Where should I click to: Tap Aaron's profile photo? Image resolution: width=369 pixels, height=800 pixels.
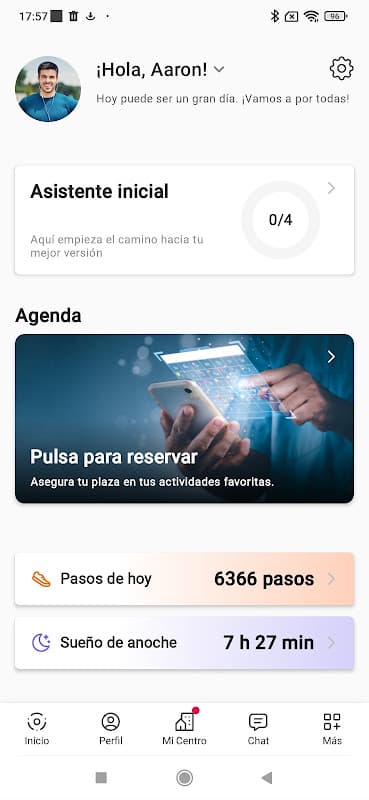tap(48, 89)
